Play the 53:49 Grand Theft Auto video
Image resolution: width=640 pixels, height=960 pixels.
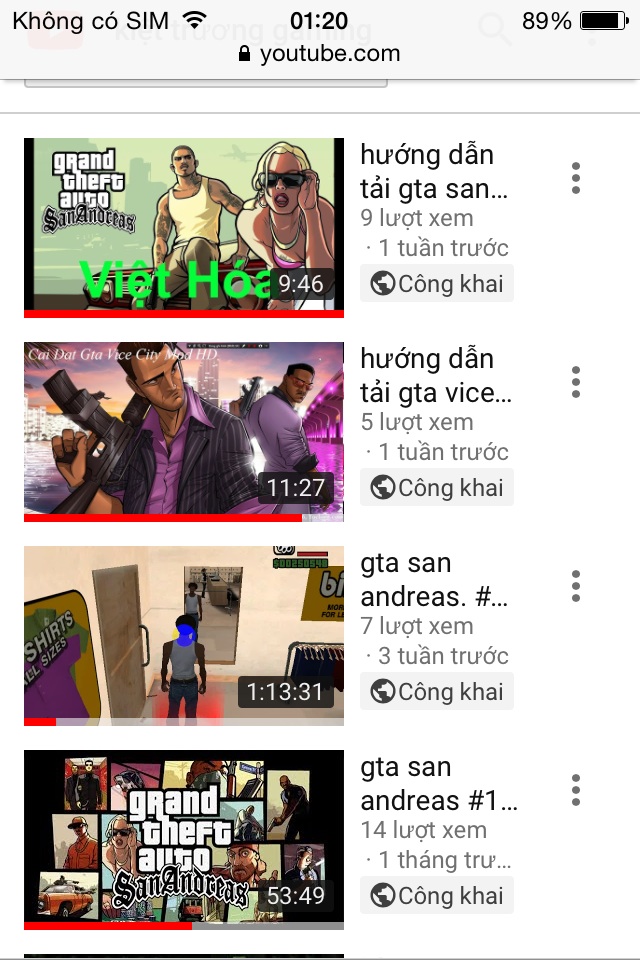pos(184,837)
